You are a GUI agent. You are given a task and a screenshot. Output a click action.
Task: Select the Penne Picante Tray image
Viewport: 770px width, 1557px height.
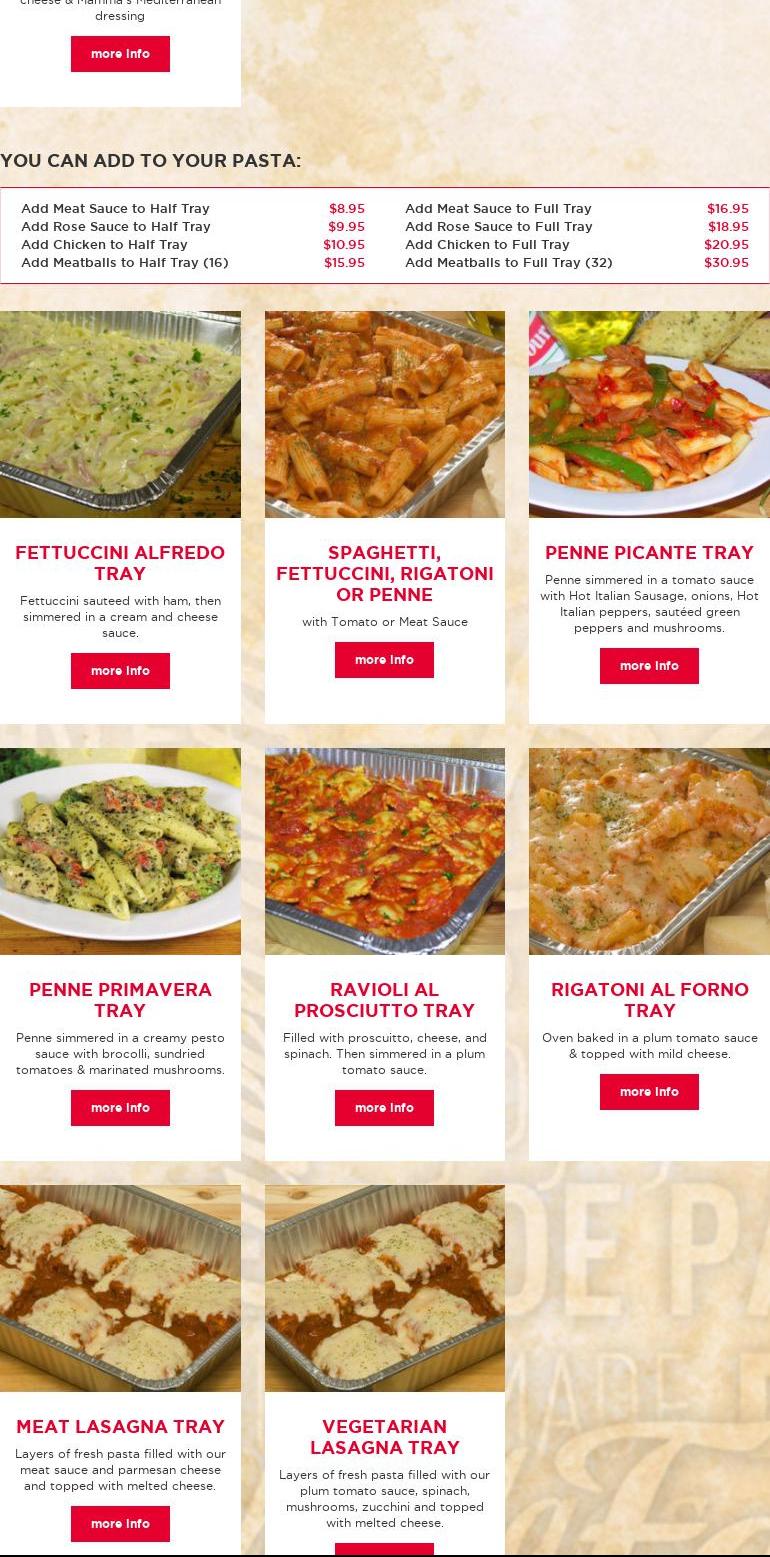(x=649, y=414)
